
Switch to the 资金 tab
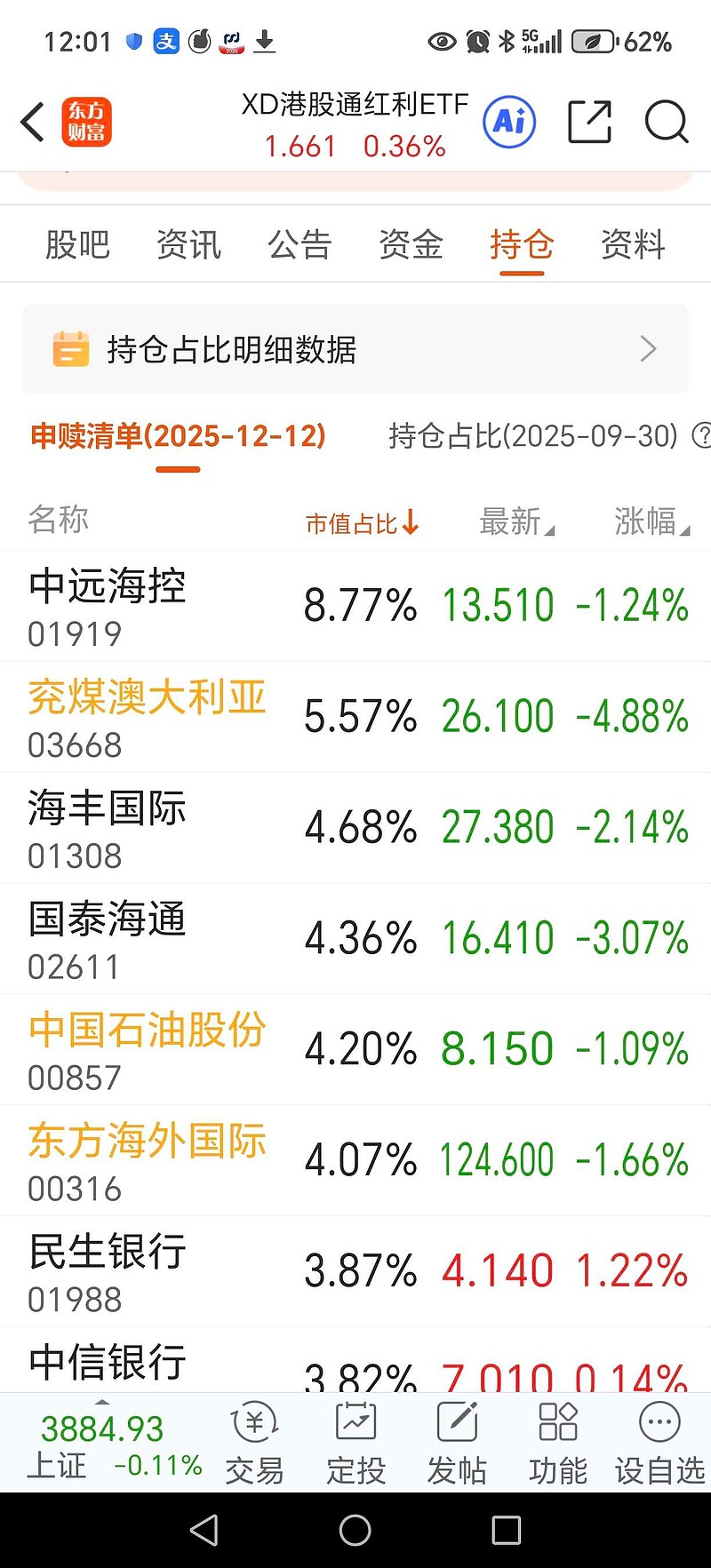(x=410, y=244)
